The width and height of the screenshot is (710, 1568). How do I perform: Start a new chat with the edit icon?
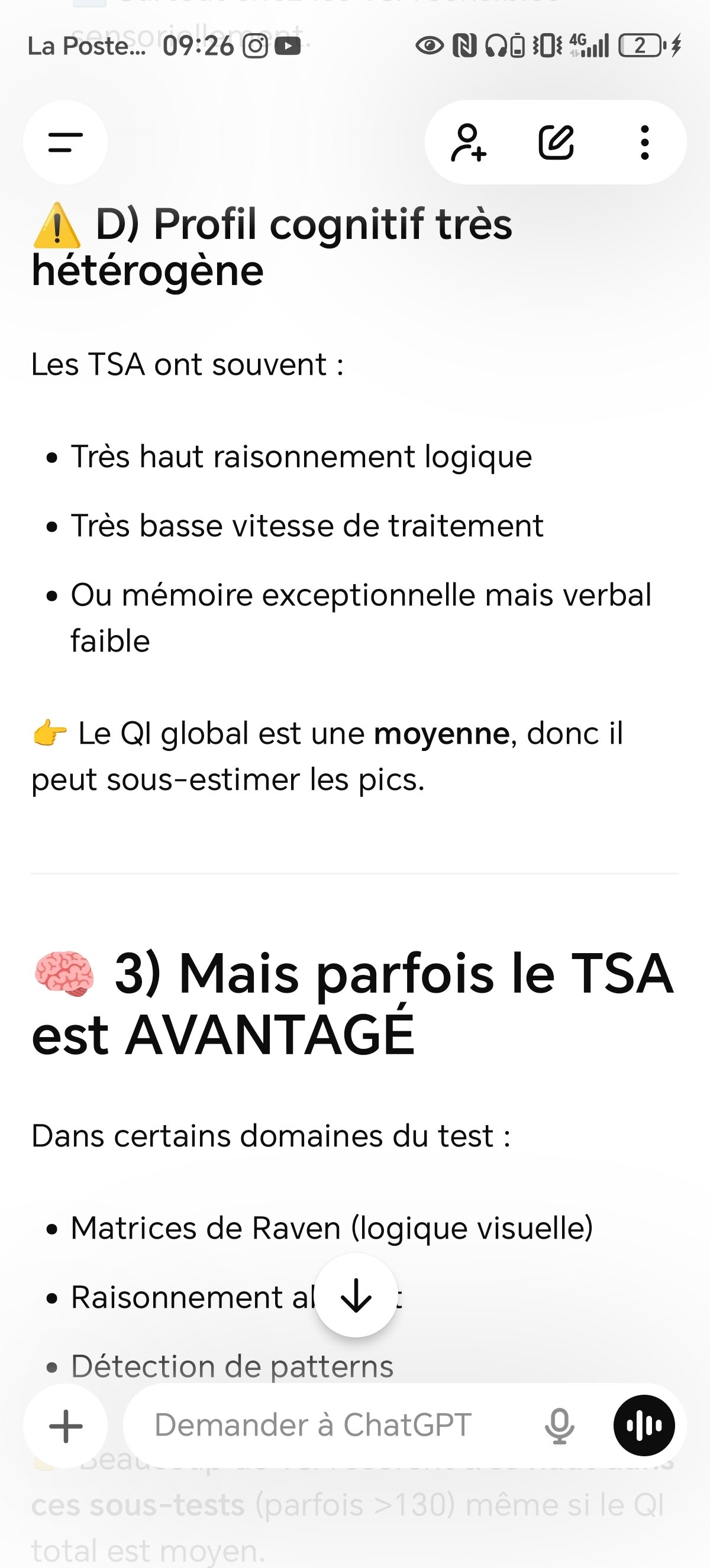tap(556, 142)
